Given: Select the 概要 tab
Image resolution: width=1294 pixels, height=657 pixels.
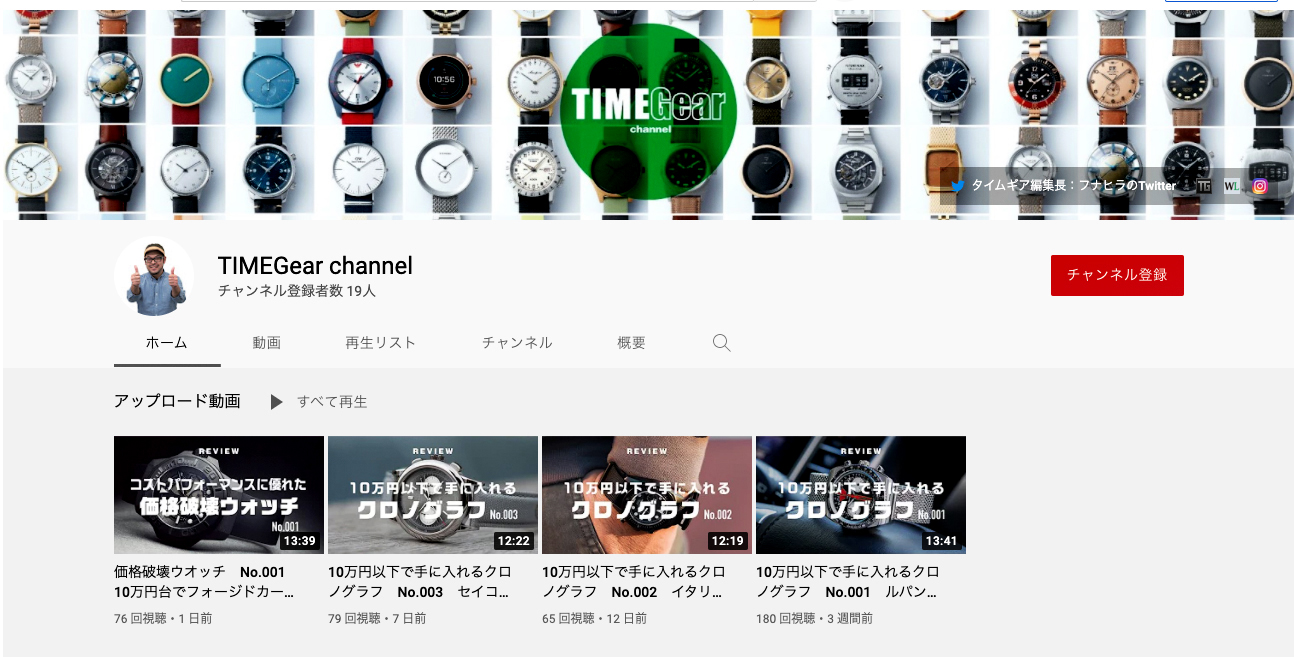Looking at the screenshot, I should [x=631, y=342].
